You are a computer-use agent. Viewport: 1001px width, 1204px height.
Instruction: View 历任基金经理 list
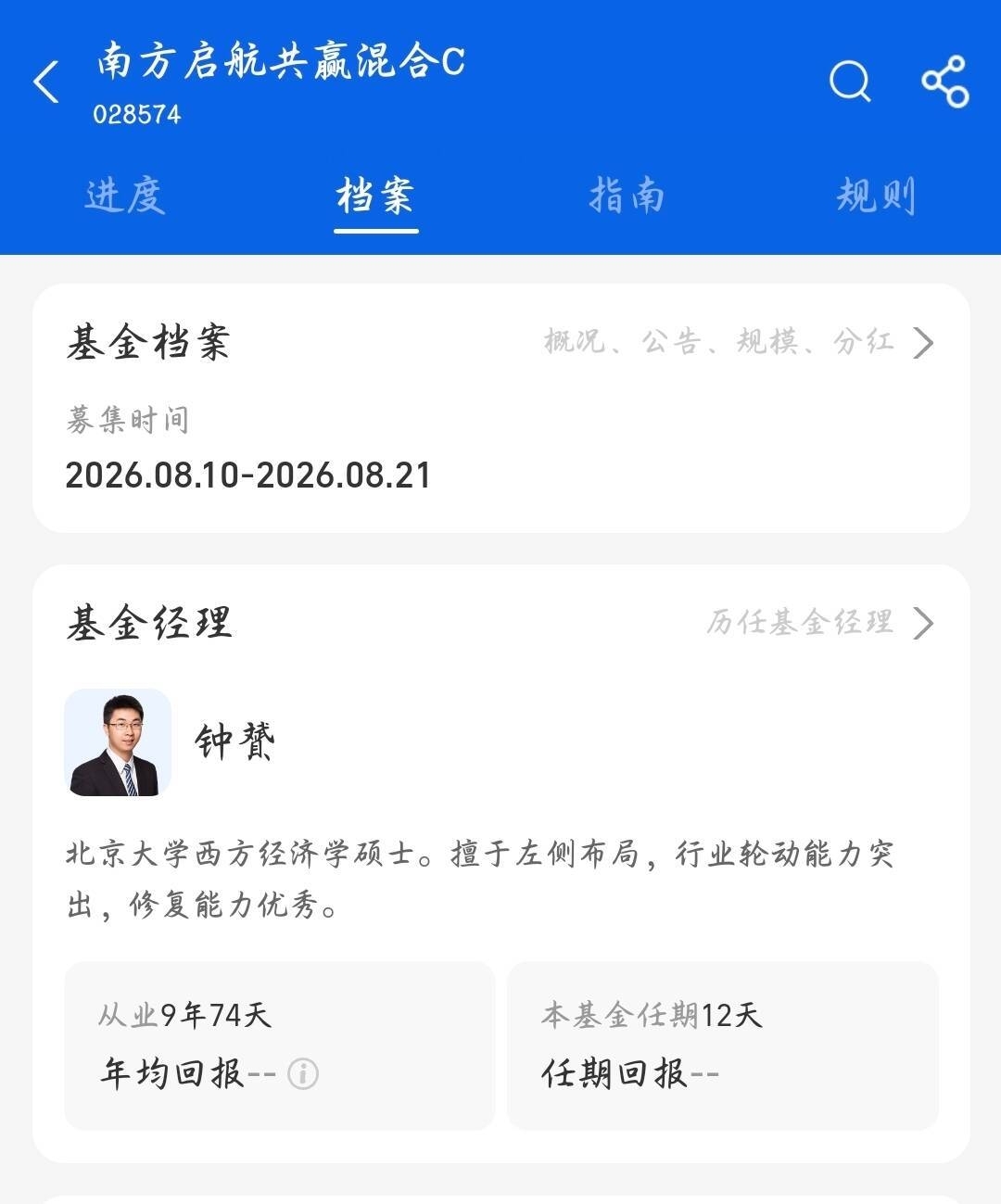click(x=820, y=622)
